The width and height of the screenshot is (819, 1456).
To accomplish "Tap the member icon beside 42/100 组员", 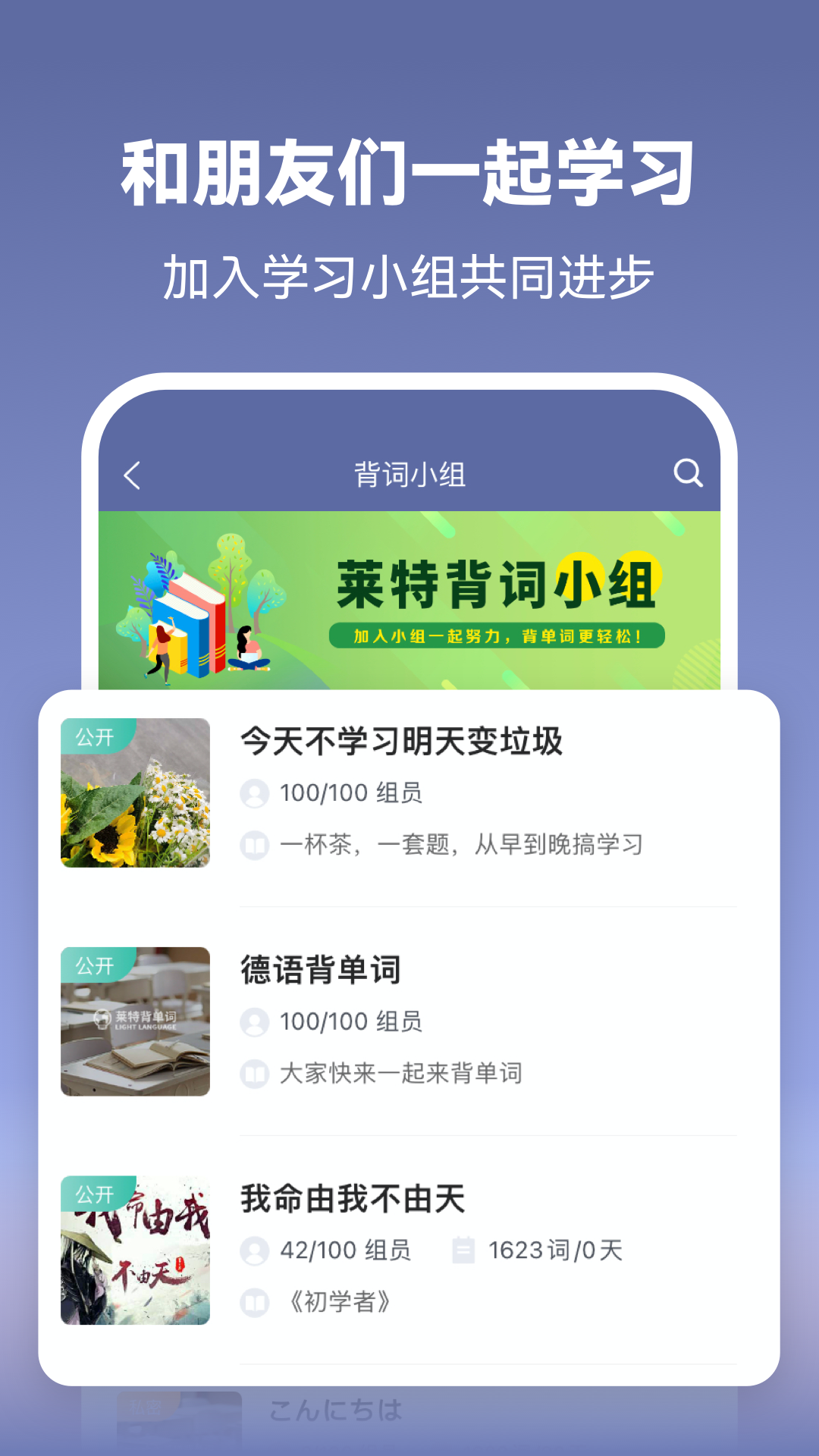I will pyautogui.click(x=255, y=1250).
